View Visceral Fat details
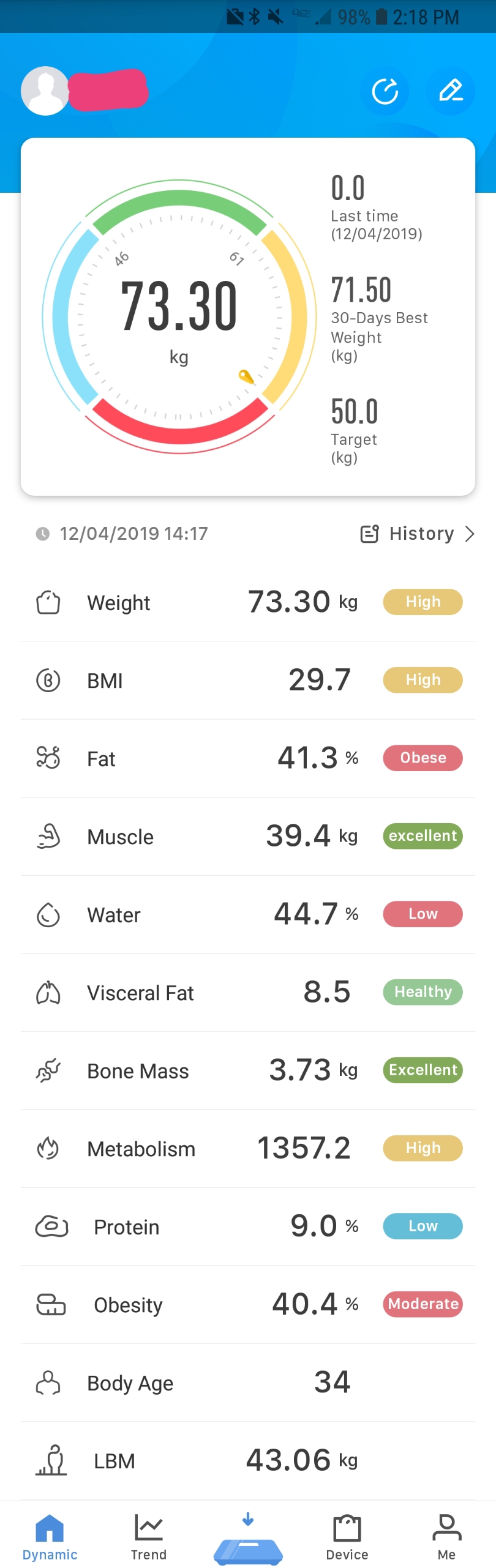The height and width of the screenshot is (1568, 496). (x=248, y=992)
